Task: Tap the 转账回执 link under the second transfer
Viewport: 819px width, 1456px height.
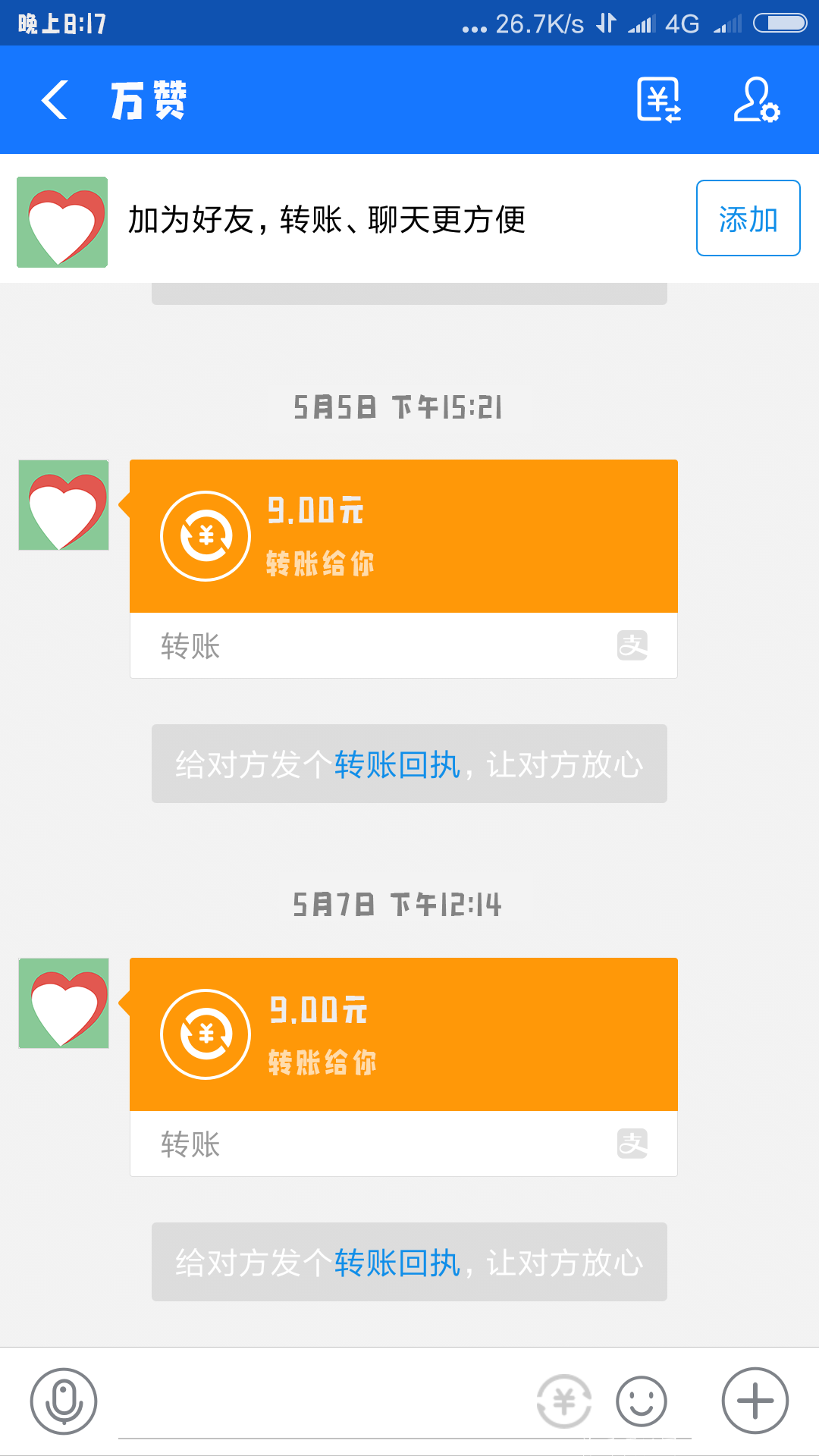Action: [x=397, y=1263]
